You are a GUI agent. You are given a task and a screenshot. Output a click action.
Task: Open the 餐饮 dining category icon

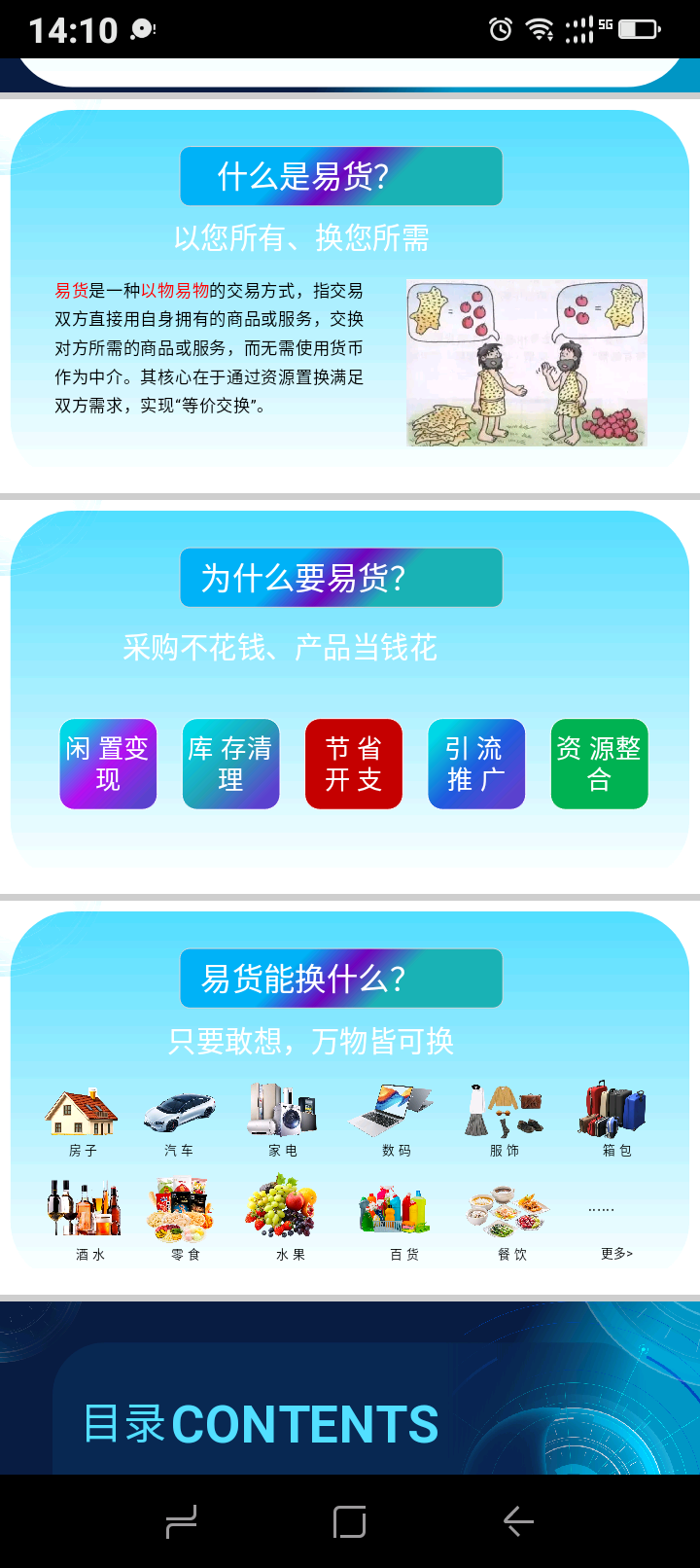[512, 1206]
